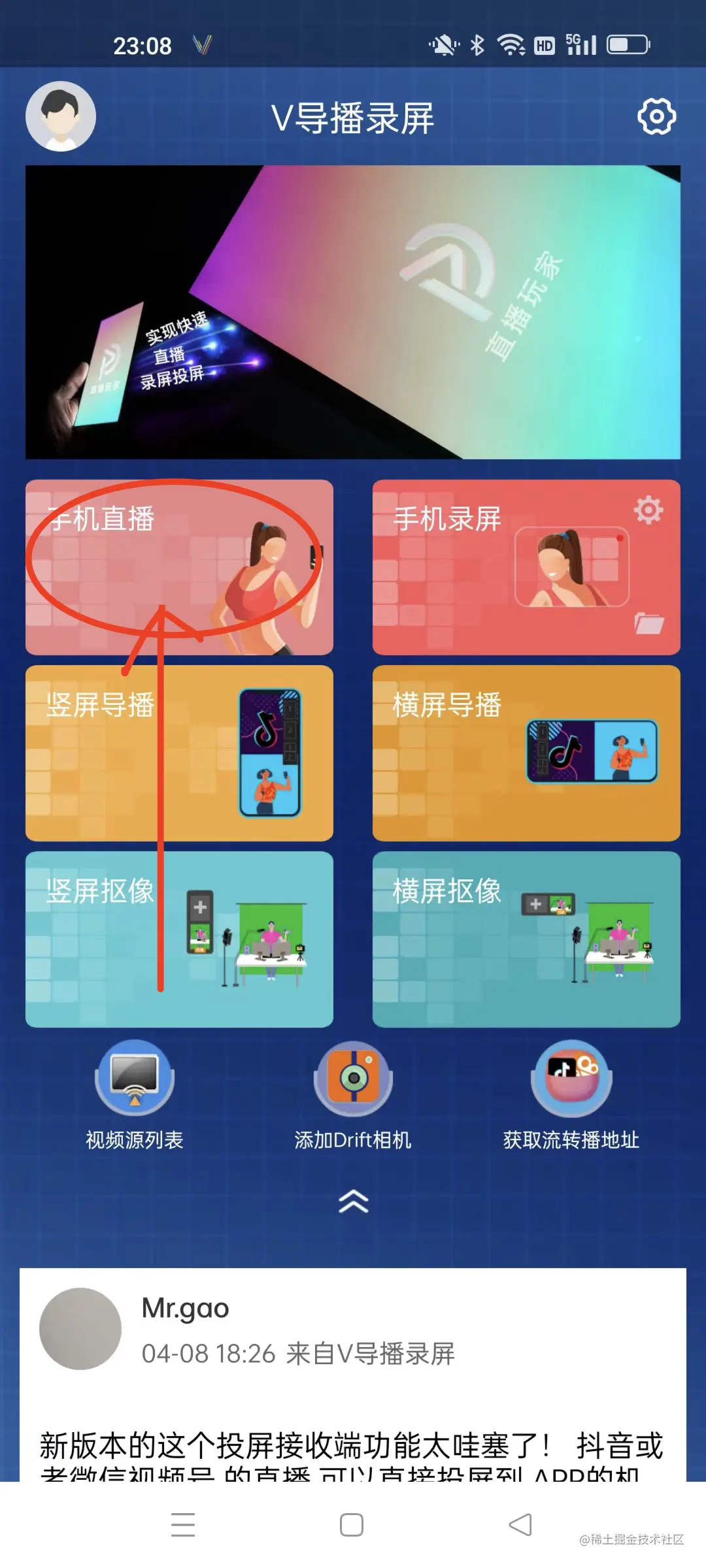The width and height of the screenshot is (706, 1568).
Task: Select 竖屏导播 portrait director mode
Action: [x=179, y=753]
